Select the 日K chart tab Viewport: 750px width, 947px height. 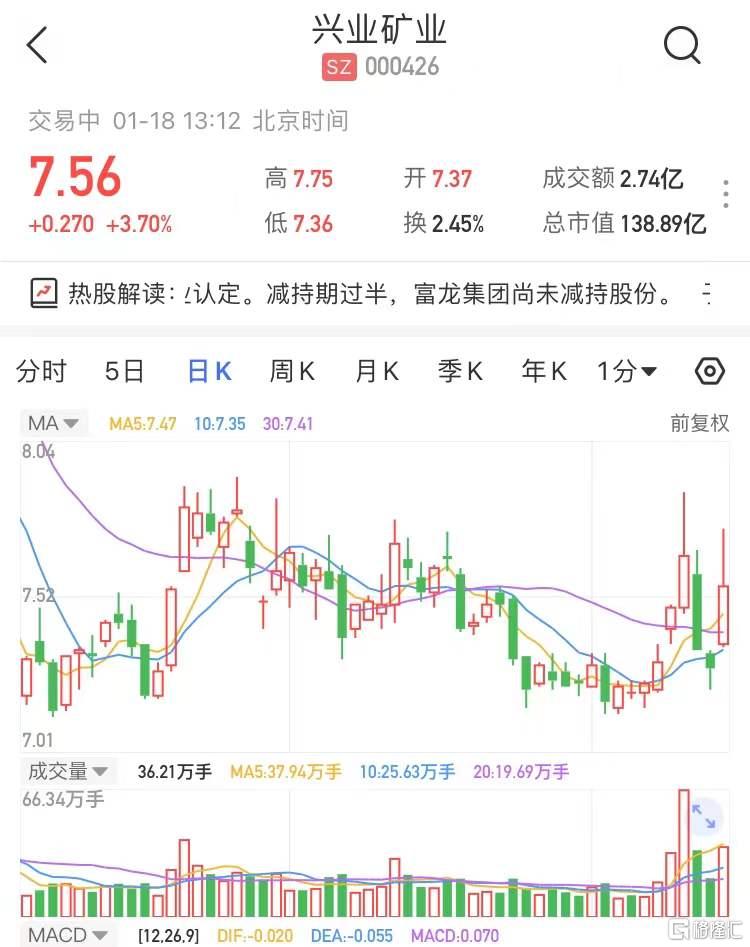pyautogui.click(x=209, y=372)
